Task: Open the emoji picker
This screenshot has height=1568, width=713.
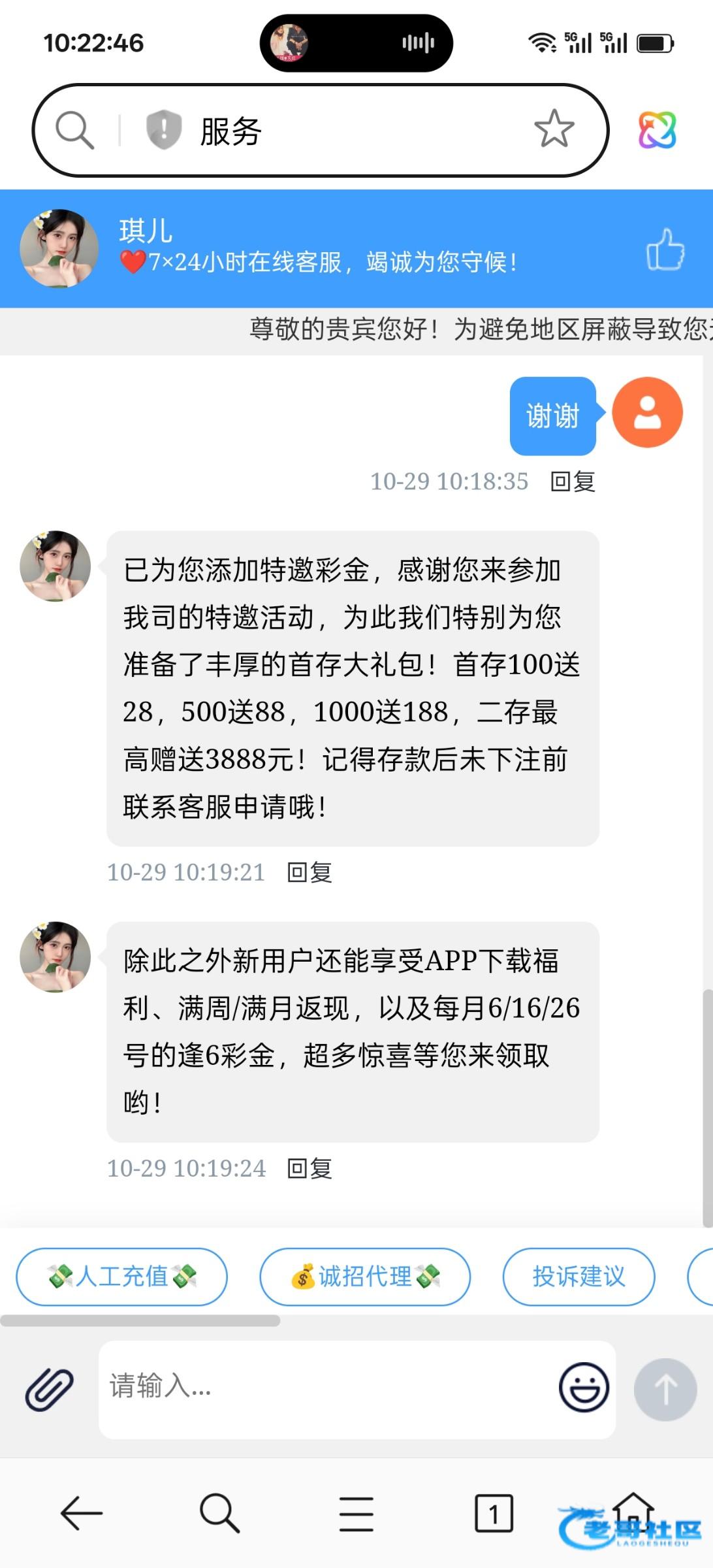Action: pos(584,1388)
